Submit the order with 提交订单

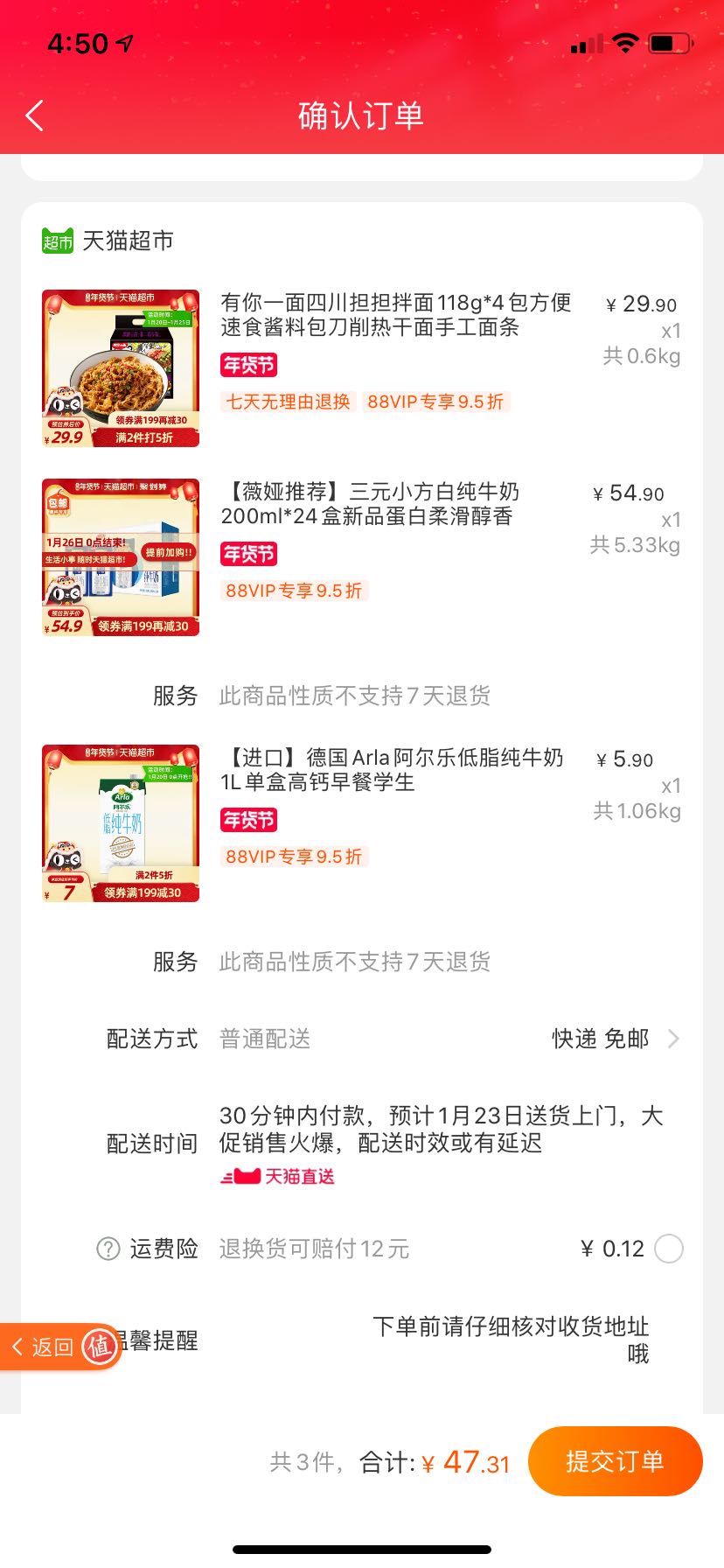coord(615,1461)
